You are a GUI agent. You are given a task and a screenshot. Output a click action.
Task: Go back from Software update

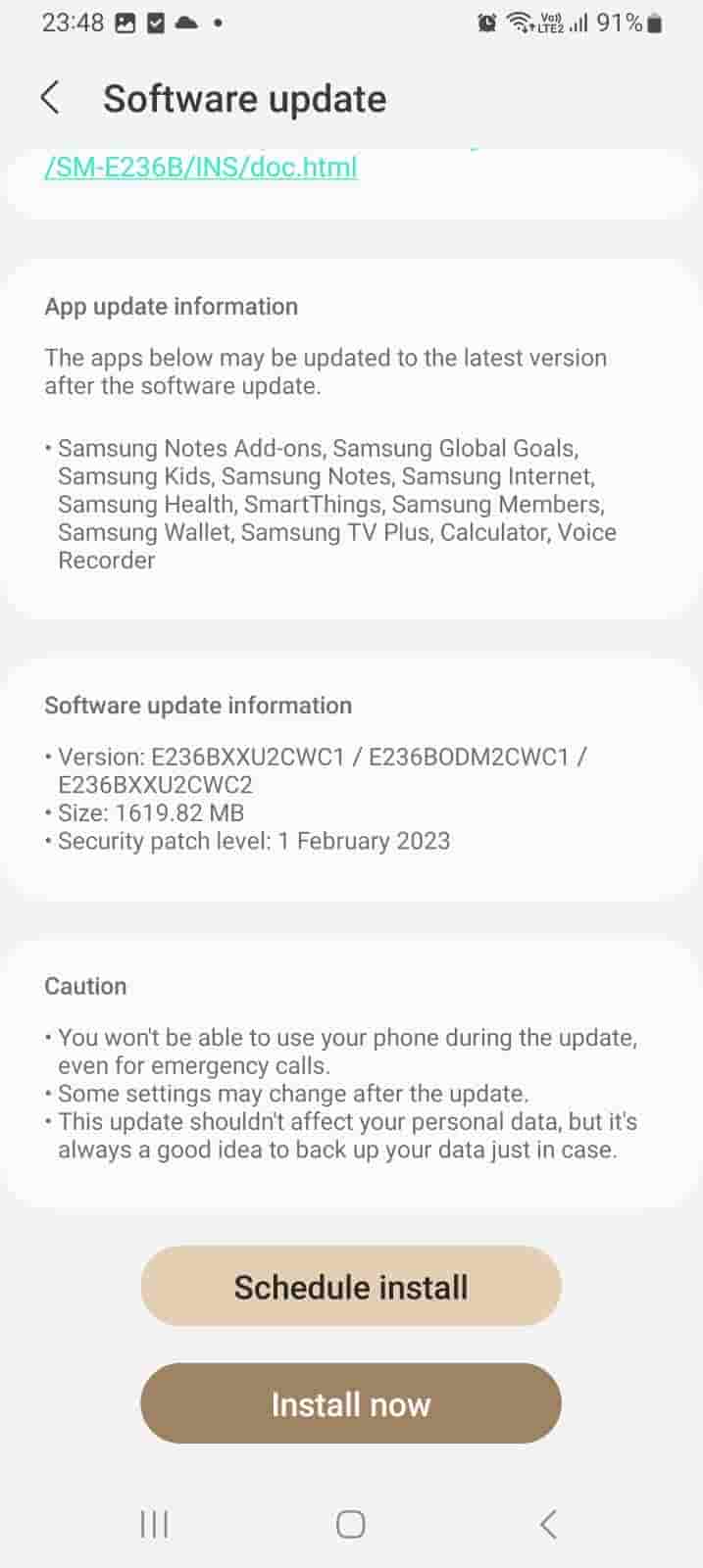51,98
